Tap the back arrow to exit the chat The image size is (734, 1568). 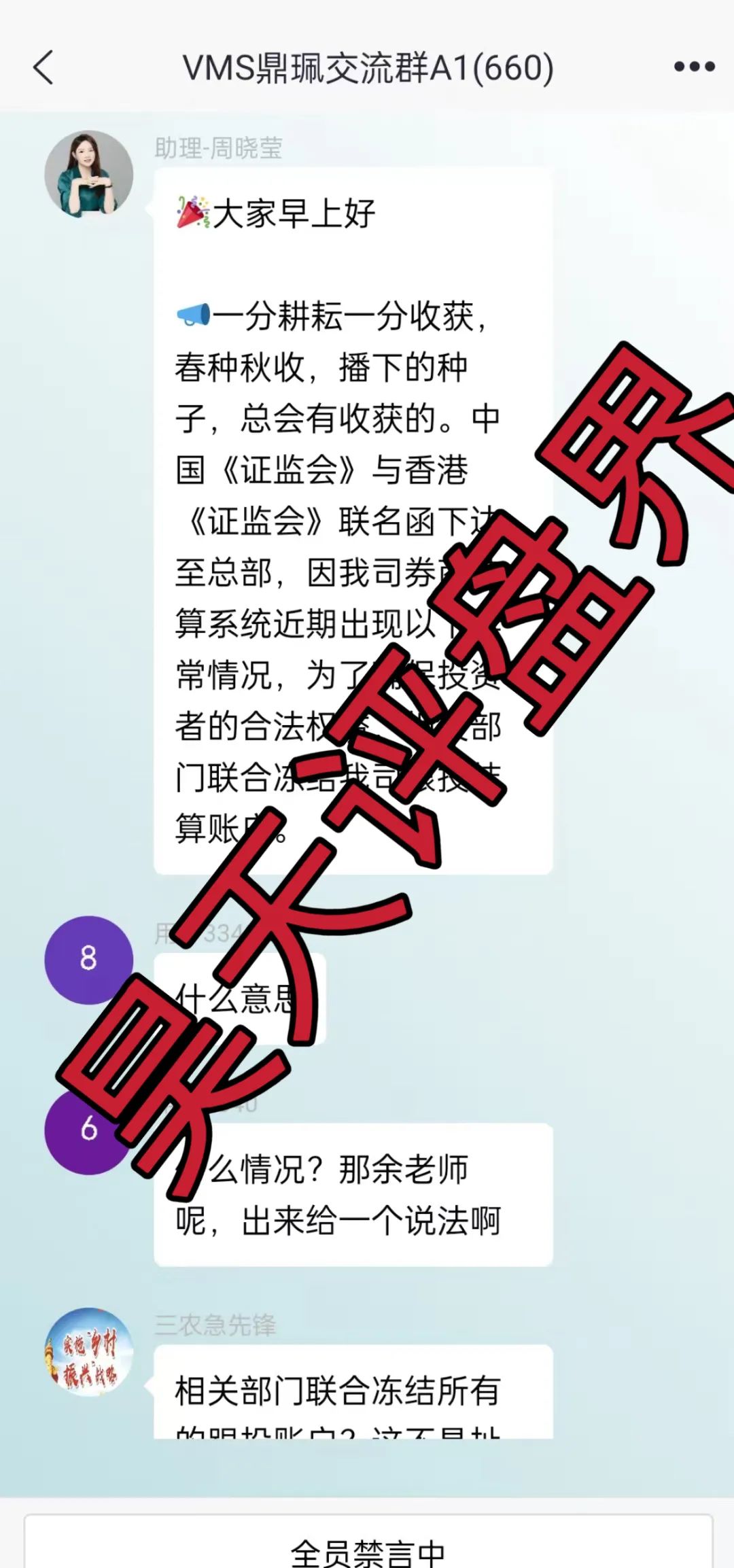[43, 68]
